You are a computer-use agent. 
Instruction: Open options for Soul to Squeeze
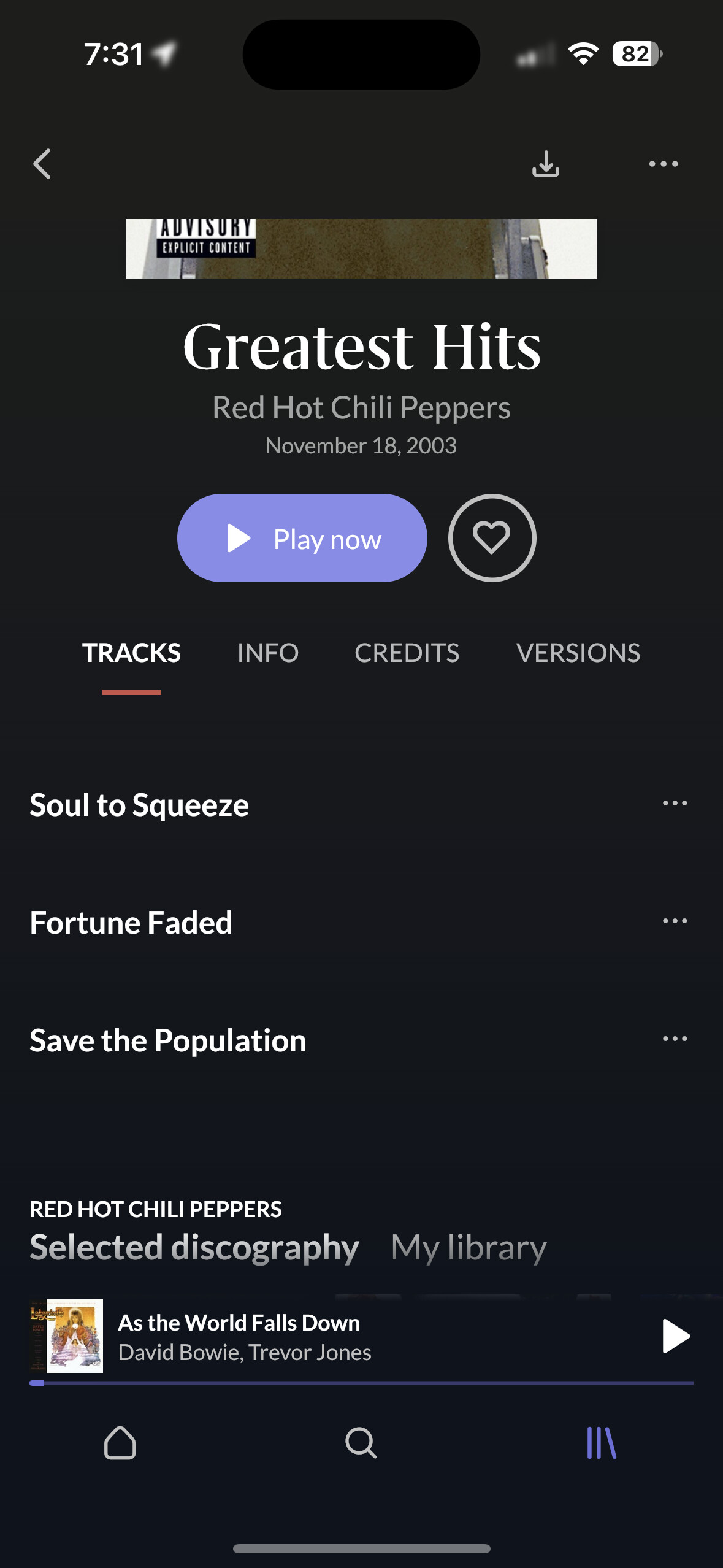pyautogui.click(x=675, y=803)
